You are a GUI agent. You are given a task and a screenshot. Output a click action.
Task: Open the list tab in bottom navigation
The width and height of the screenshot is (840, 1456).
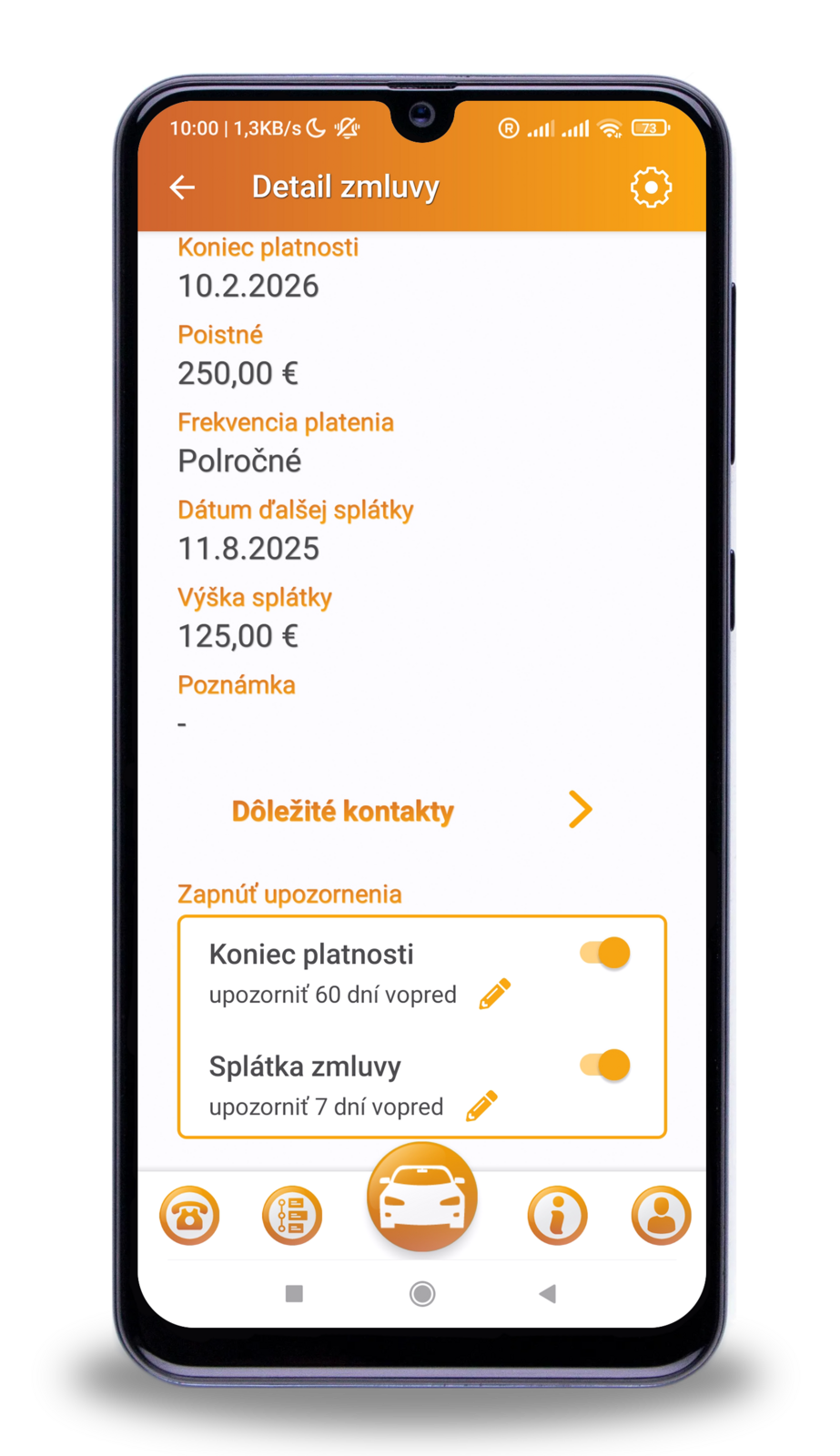tap(292, 1216)
